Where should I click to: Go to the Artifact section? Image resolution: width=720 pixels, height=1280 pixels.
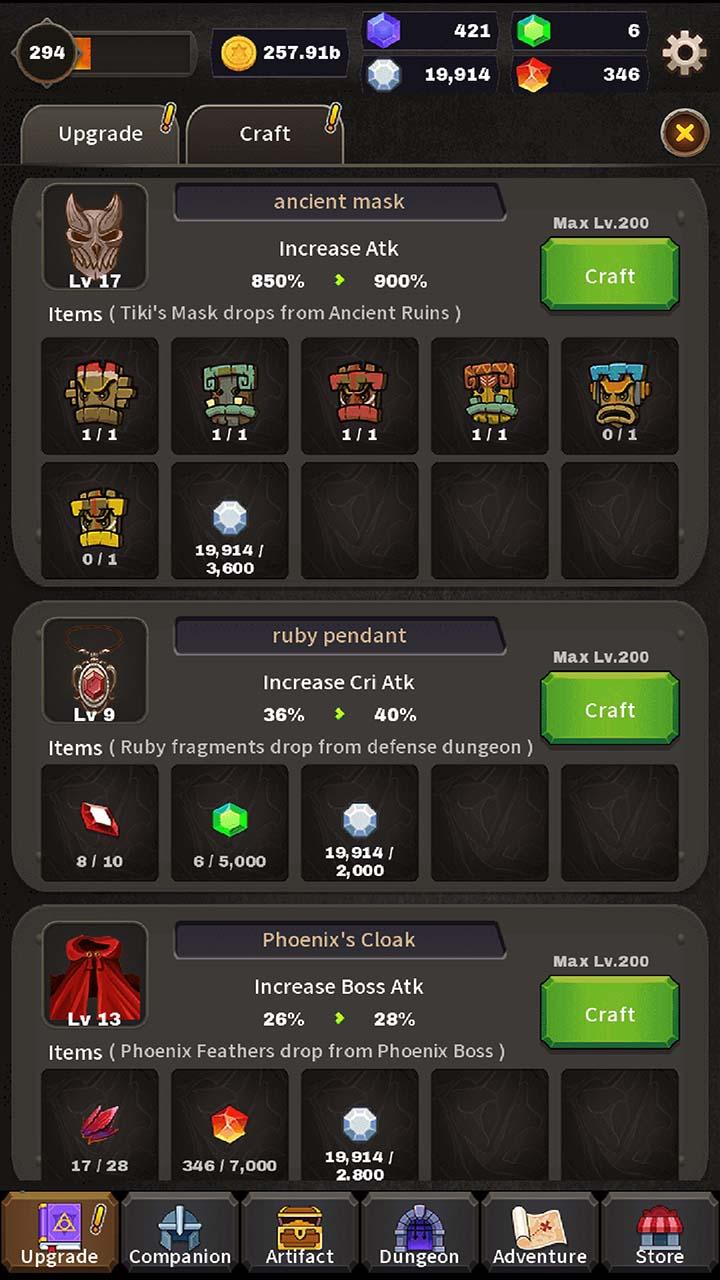coord(299,1236)
